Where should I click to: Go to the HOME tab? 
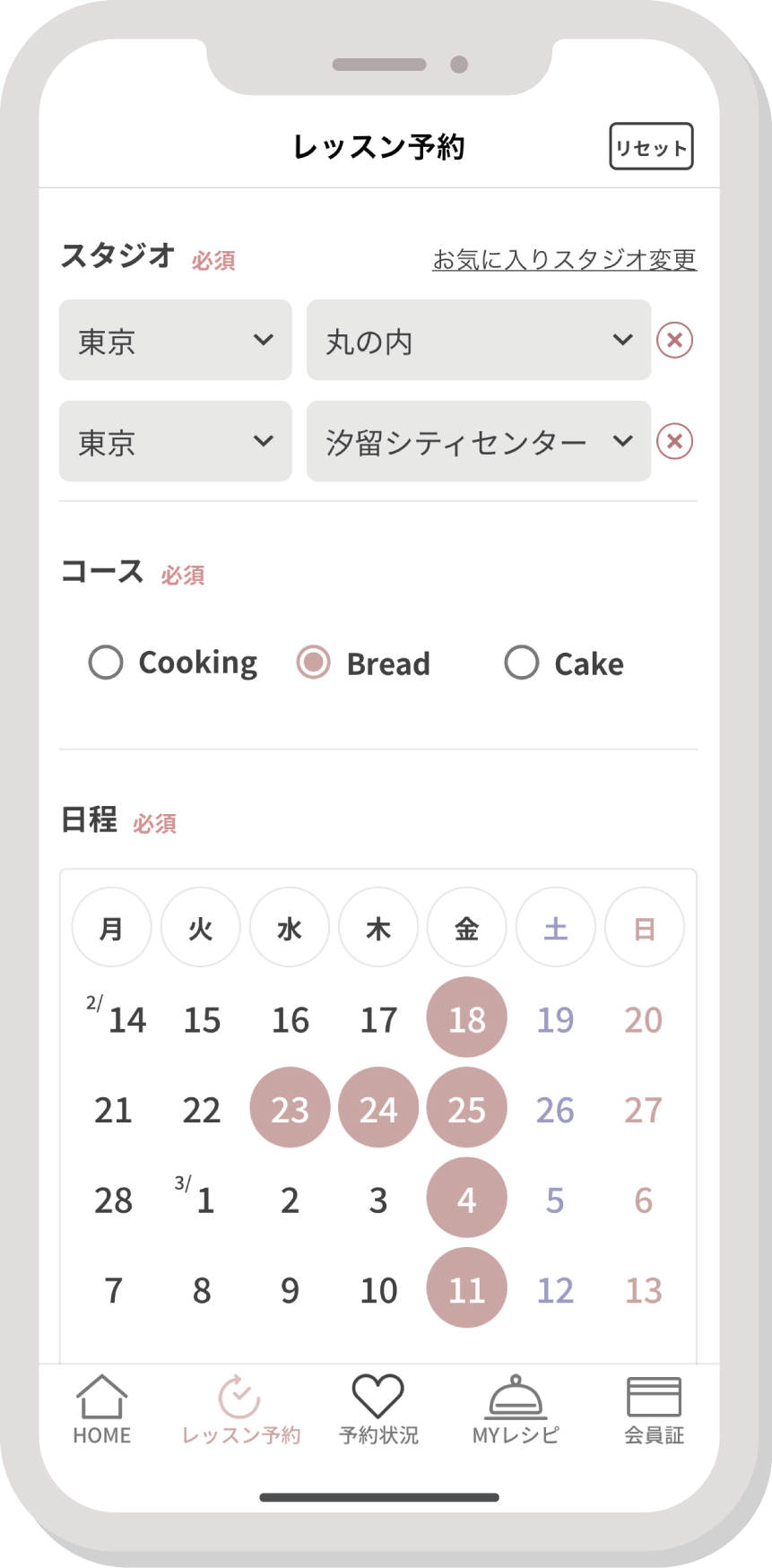tap(102, 1410)
